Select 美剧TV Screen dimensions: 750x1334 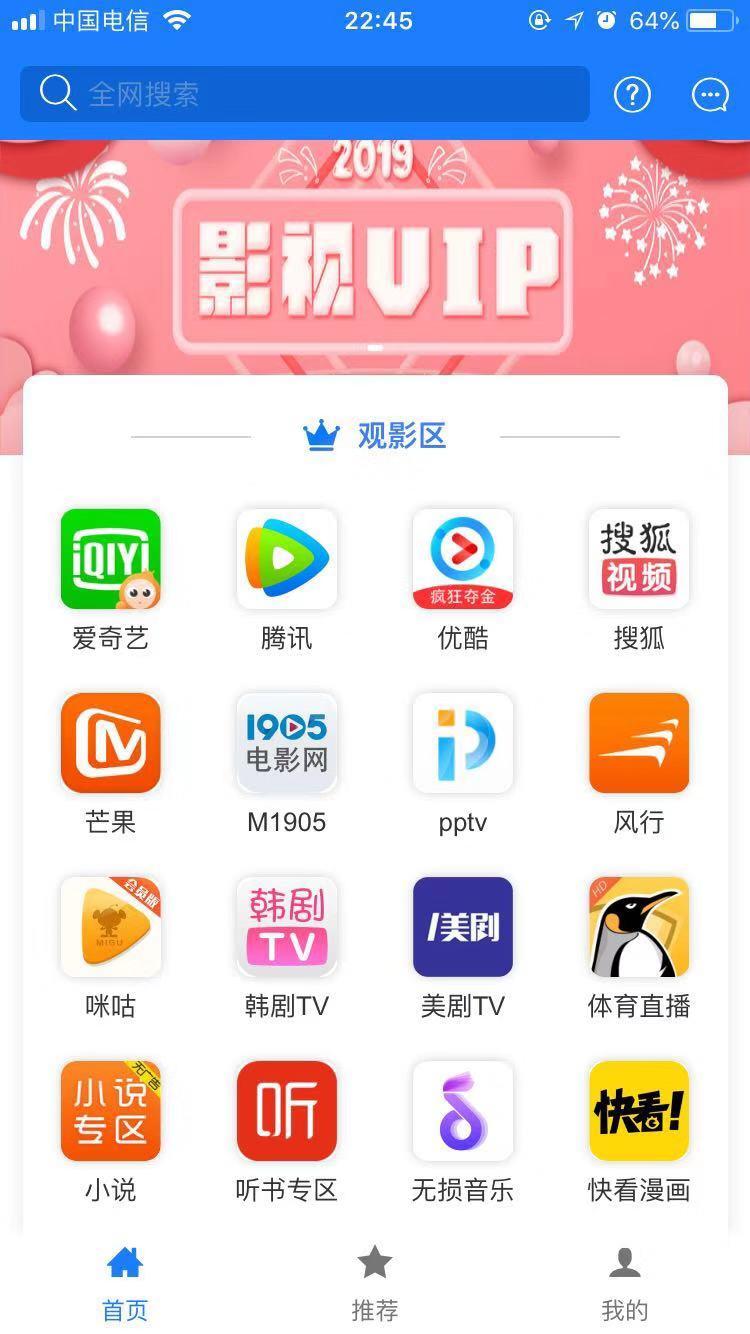pos(463,927)
